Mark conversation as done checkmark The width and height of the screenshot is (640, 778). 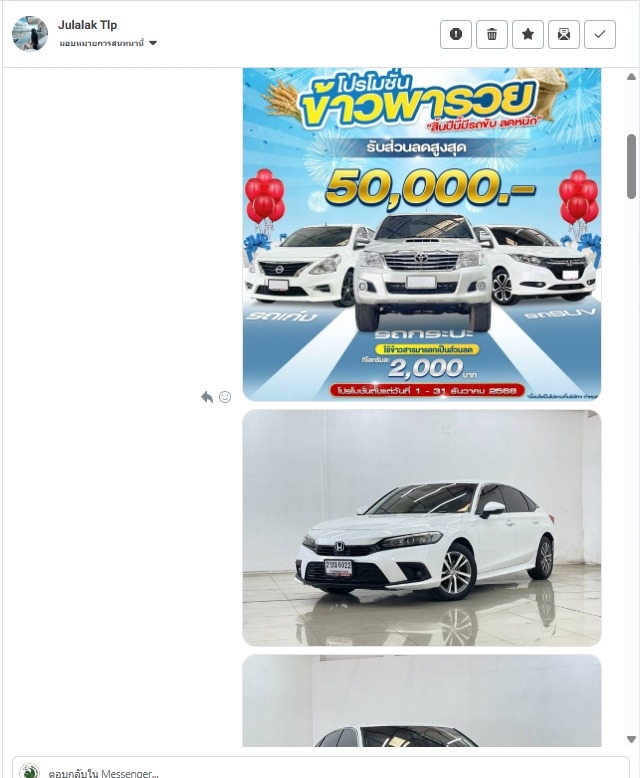(600, 34)
